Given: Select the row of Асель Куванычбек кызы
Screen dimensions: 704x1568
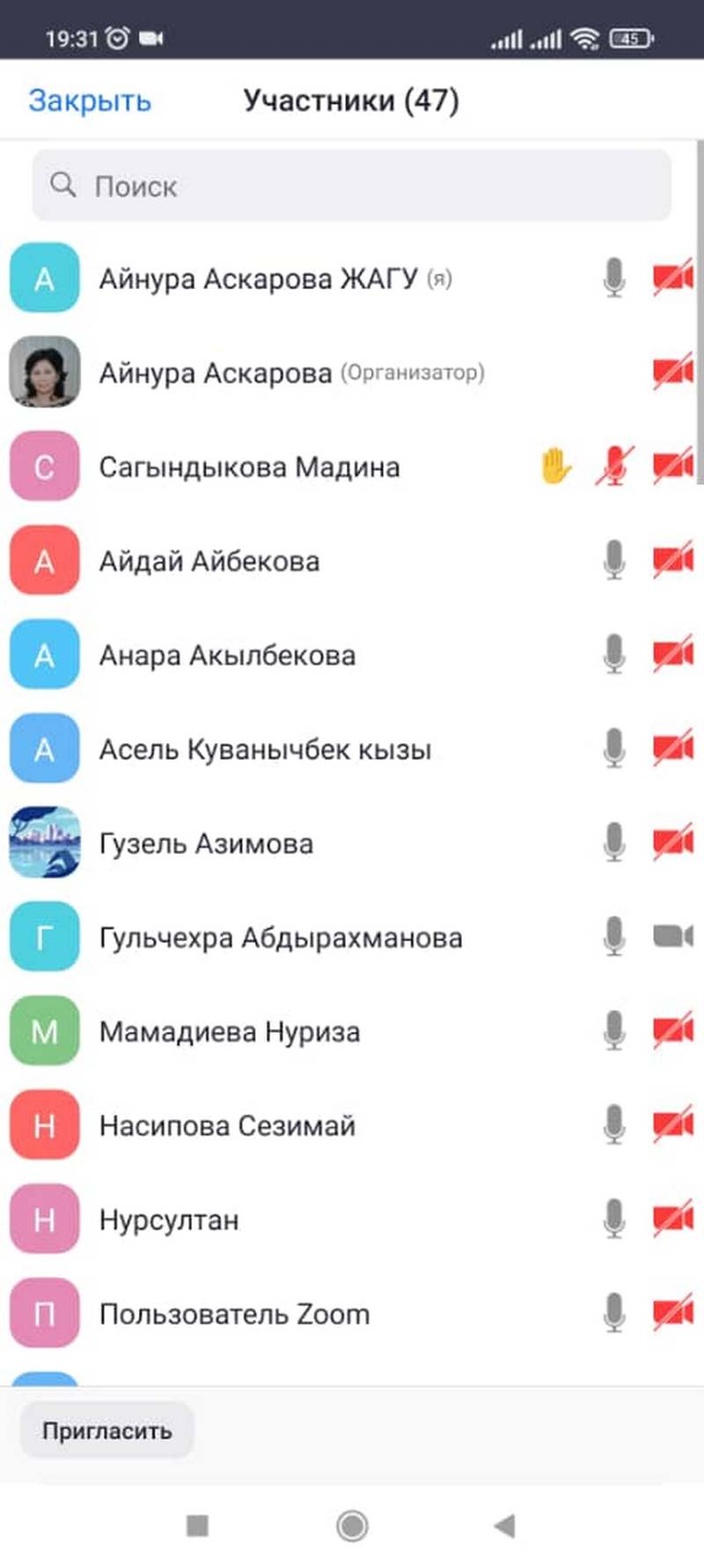Looking at the screenshot, I should [264, 749].
